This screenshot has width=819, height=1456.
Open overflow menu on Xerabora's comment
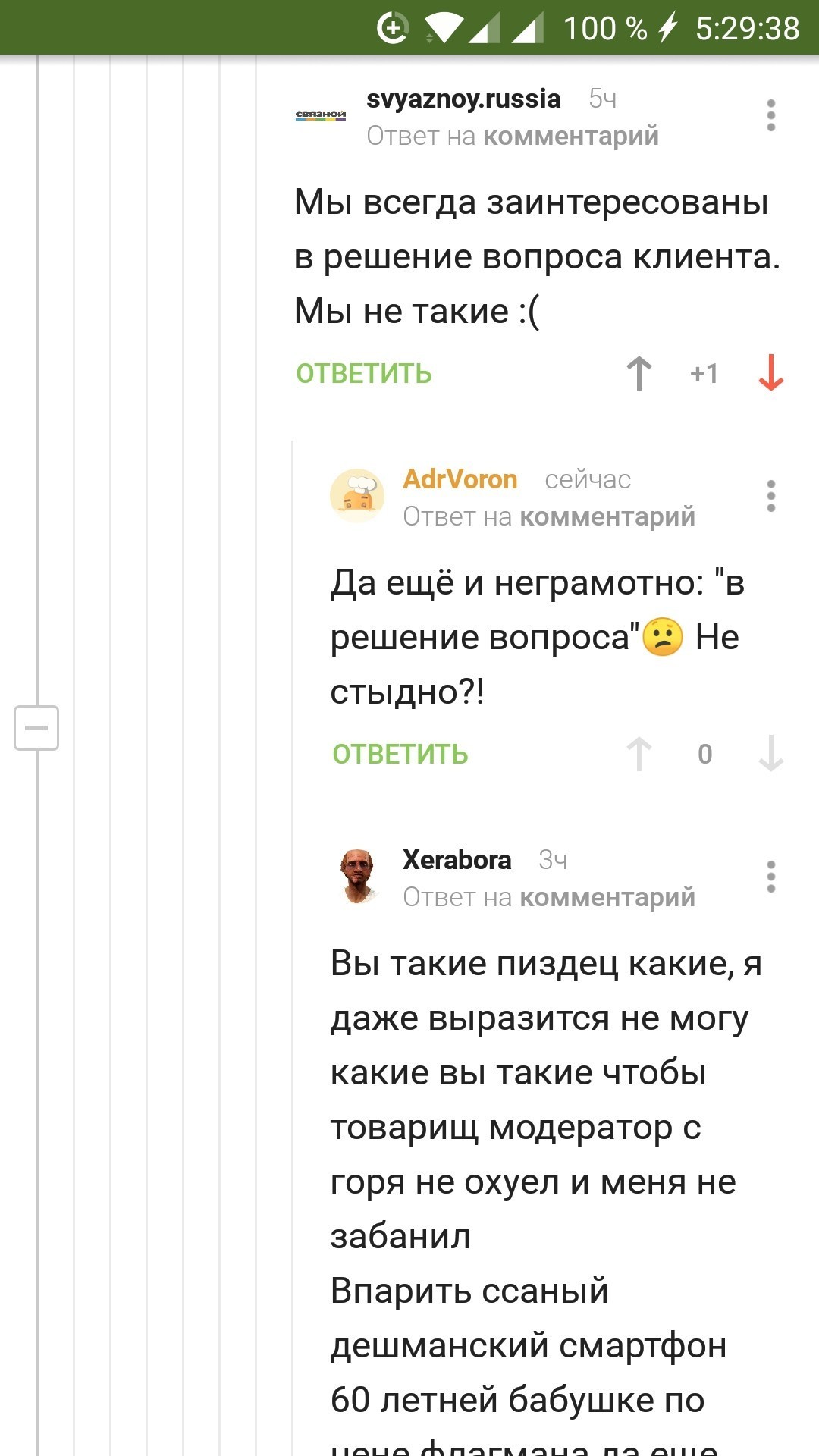(770, 877)
